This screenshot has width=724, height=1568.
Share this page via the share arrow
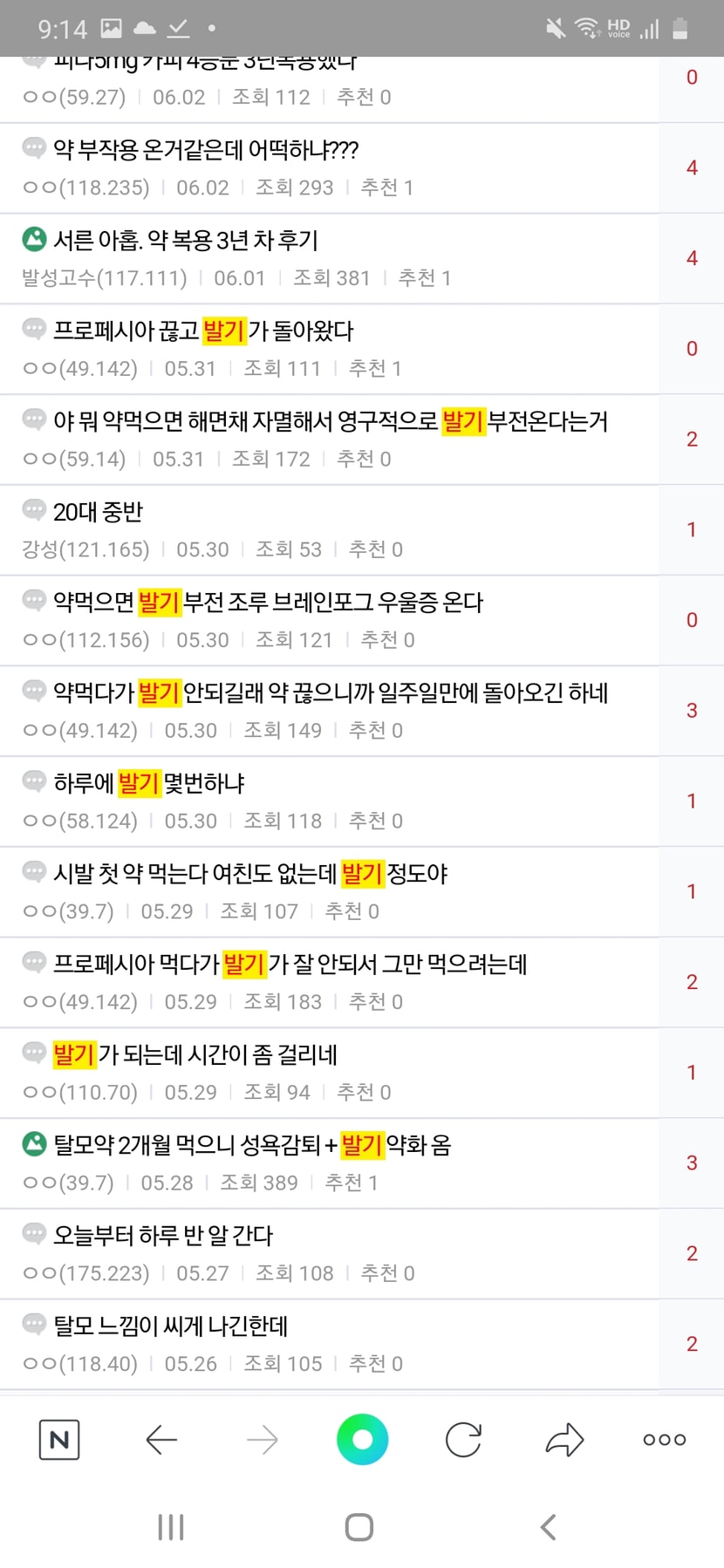(x=564, y=1440)
